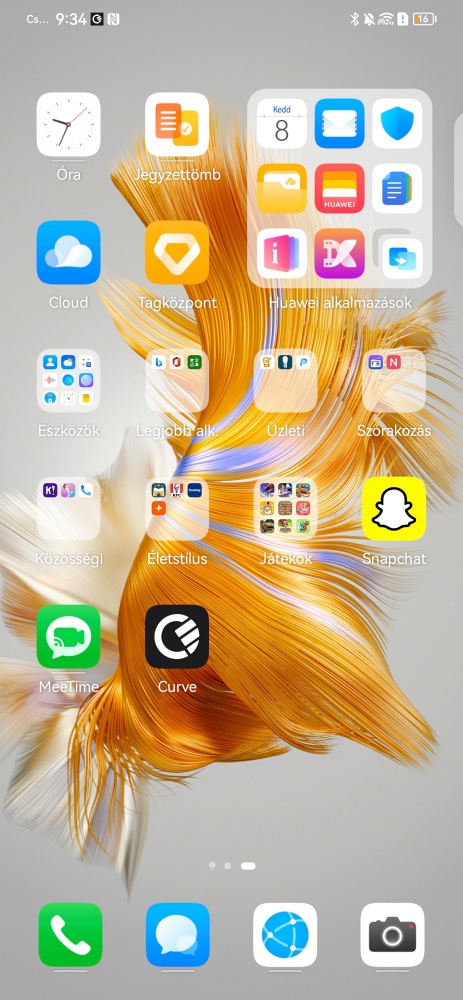
Task: Open the email app in Huawei folder
Action: [x=339, y=124]
